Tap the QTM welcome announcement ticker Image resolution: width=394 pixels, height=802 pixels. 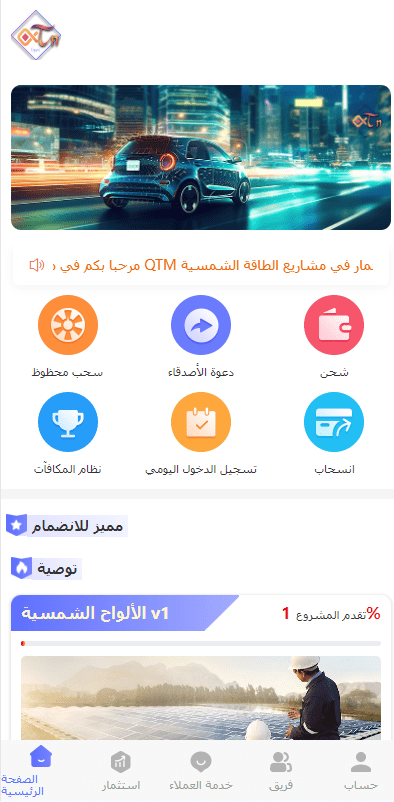click(x=201, y=265)
